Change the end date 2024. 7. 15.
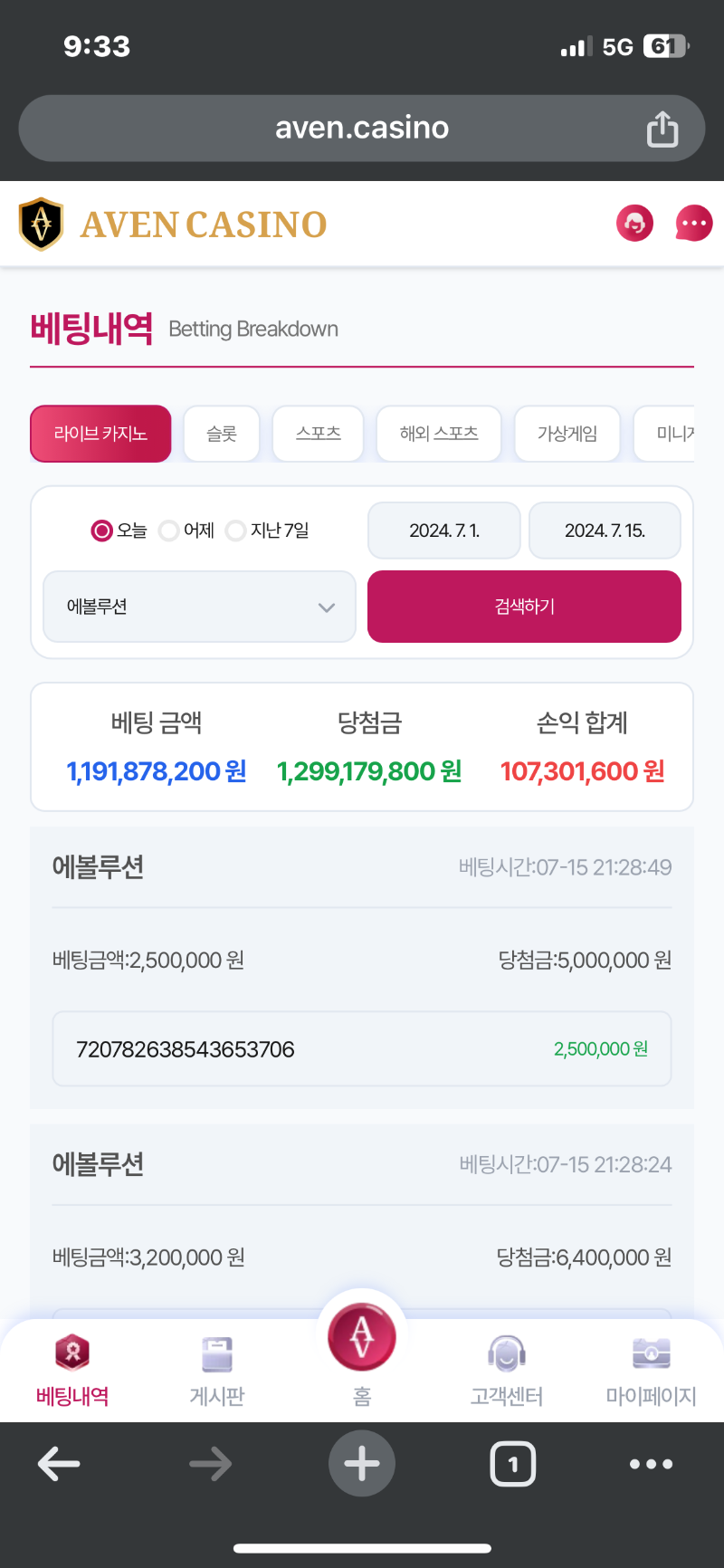This screenshot has width=724, height=1568. point(605,531)
